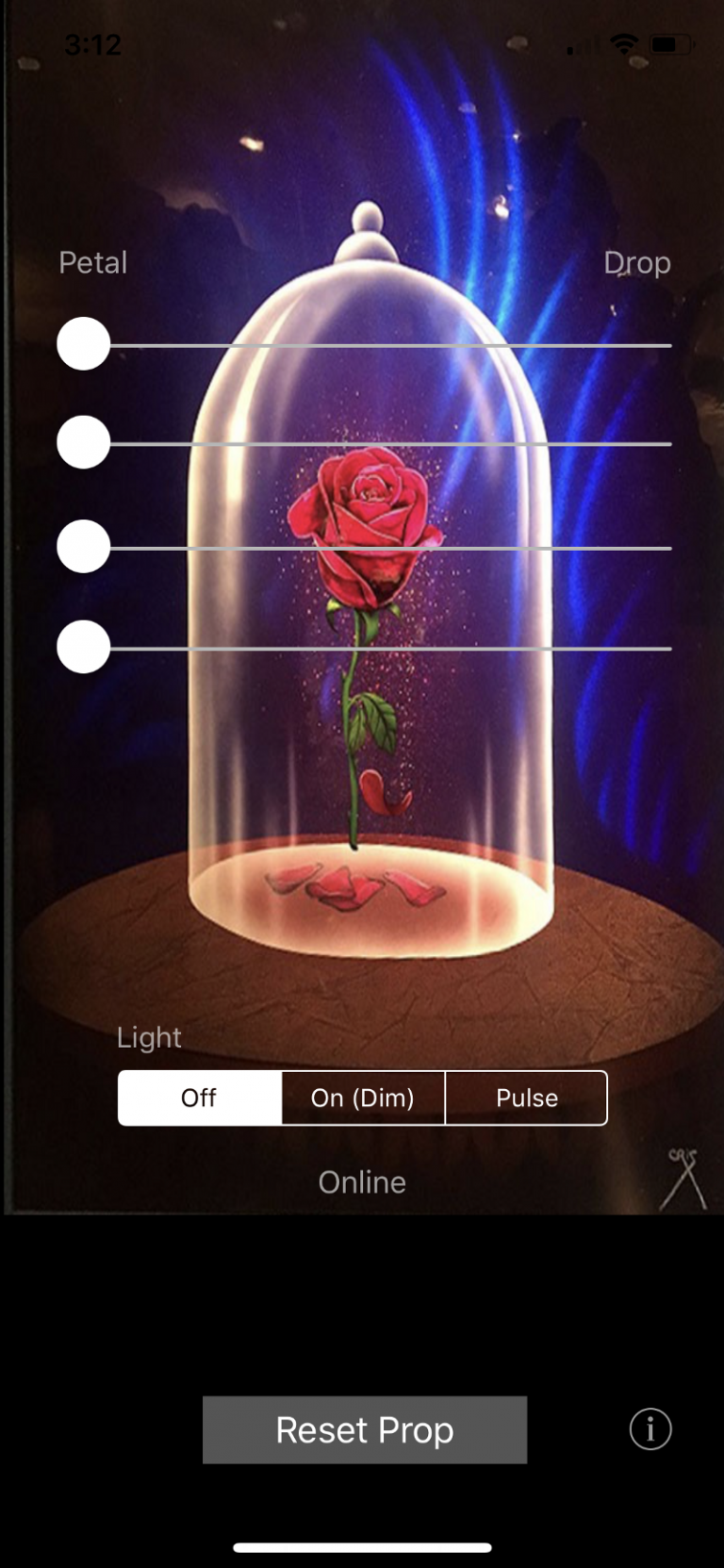Tap the Reset Prop button

click(364, 1429)
